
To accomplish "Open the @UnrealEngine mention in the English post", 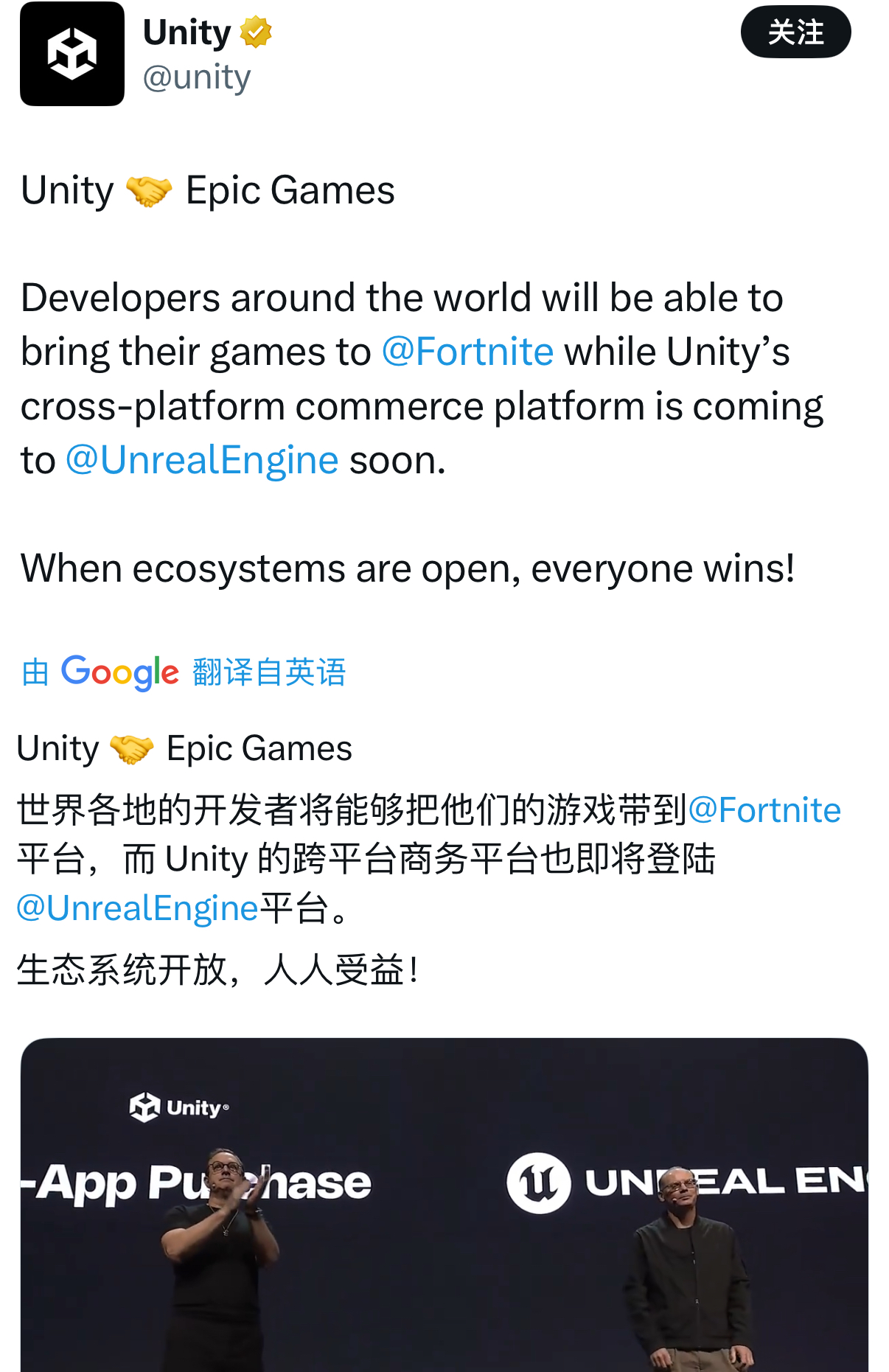I will [x=202, y=460].
